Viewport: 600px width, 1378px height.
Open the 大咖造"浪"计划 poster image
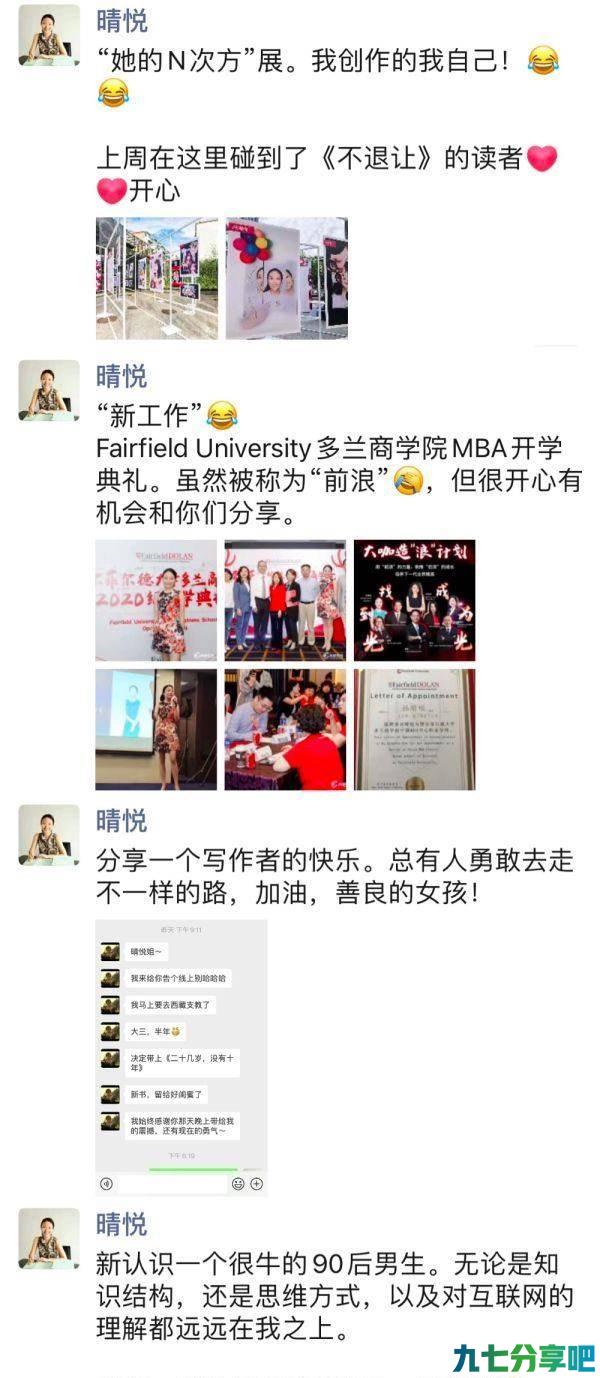click(x=415, y=600)
